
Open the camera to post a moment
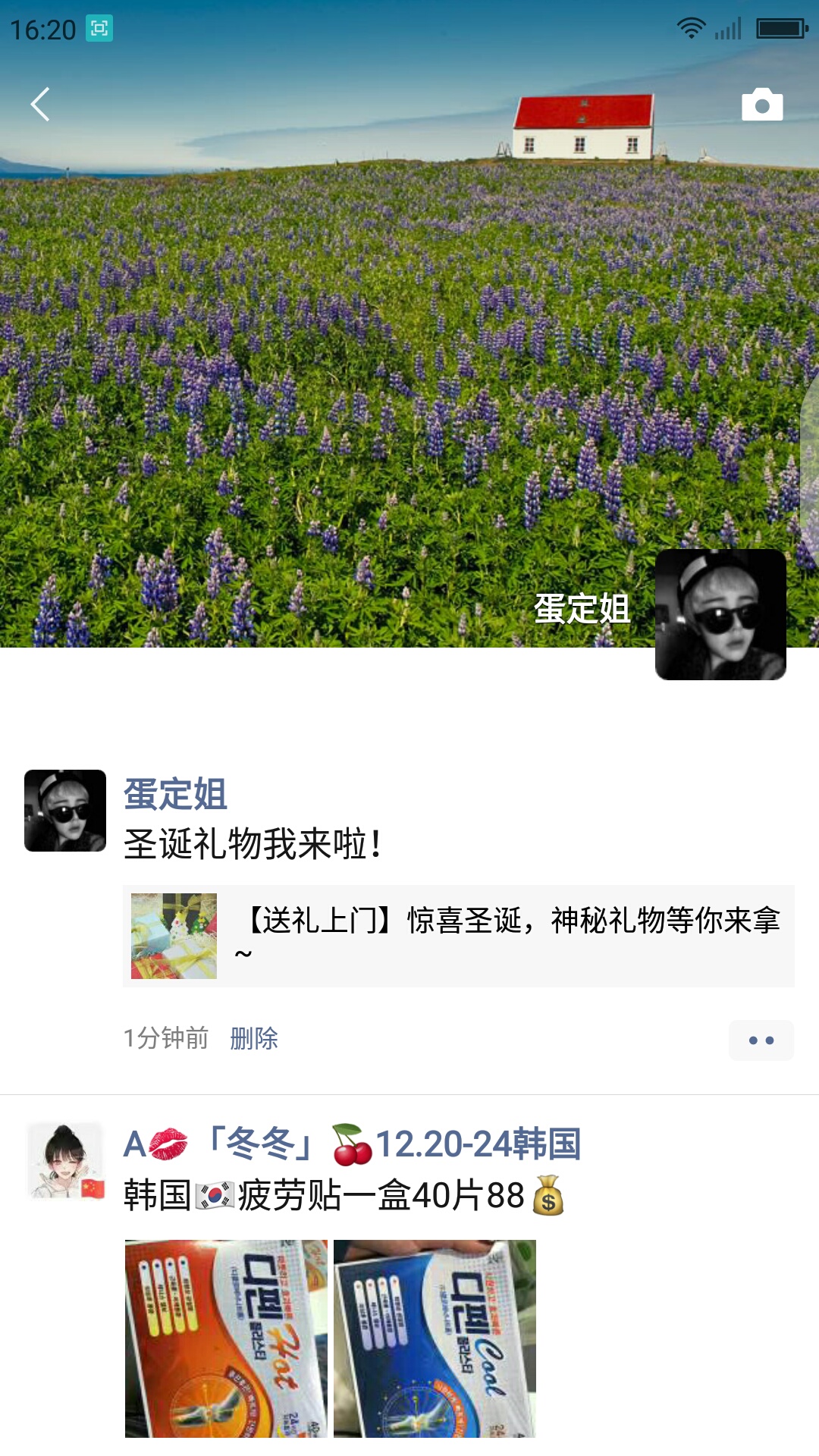pos(761,105)
